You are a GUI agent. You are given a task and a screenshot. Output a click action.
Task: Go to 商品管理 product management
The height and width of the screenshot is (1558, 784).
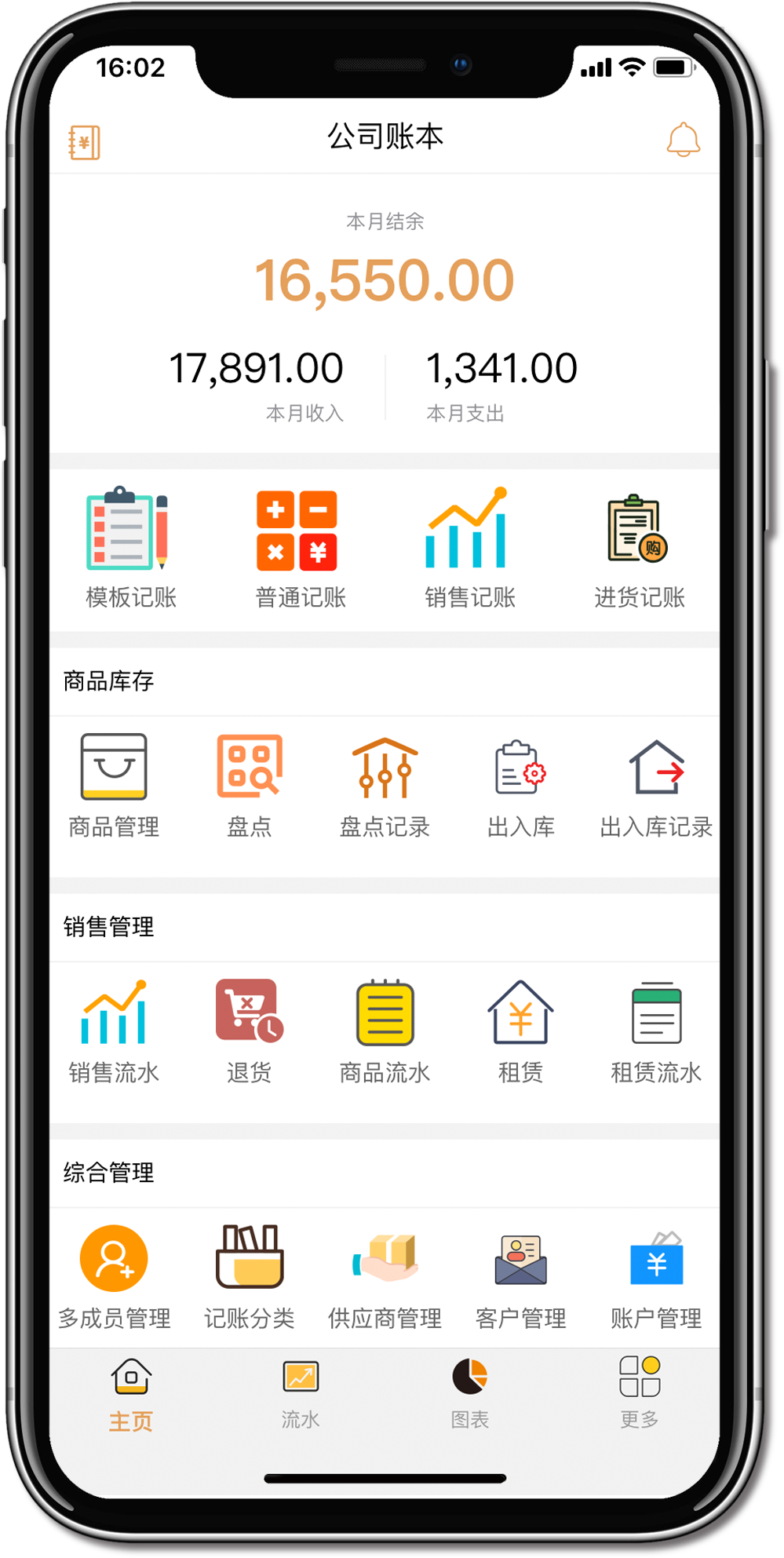click(x=114, y=785)
